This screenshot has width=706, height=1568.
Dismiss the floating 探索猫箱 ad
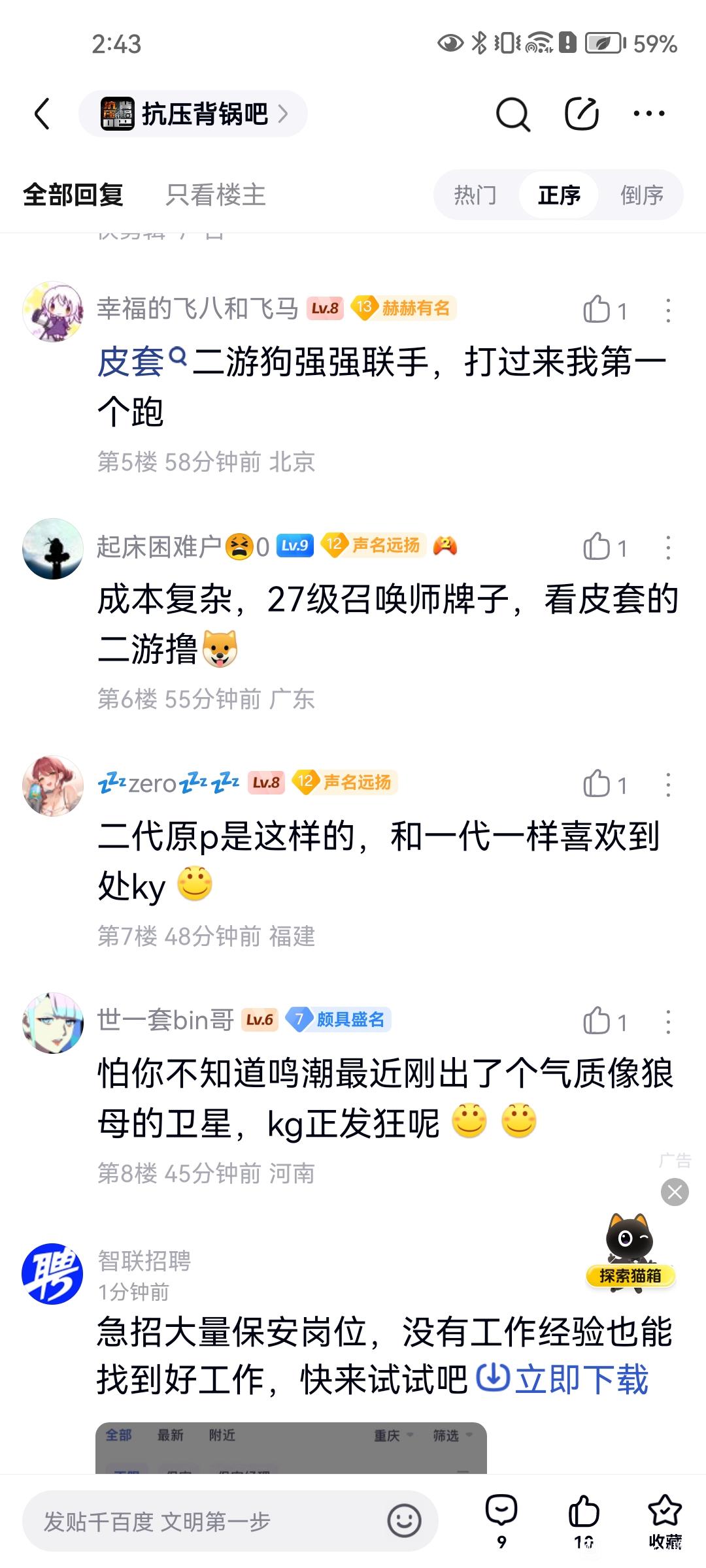coord(675,1192)
